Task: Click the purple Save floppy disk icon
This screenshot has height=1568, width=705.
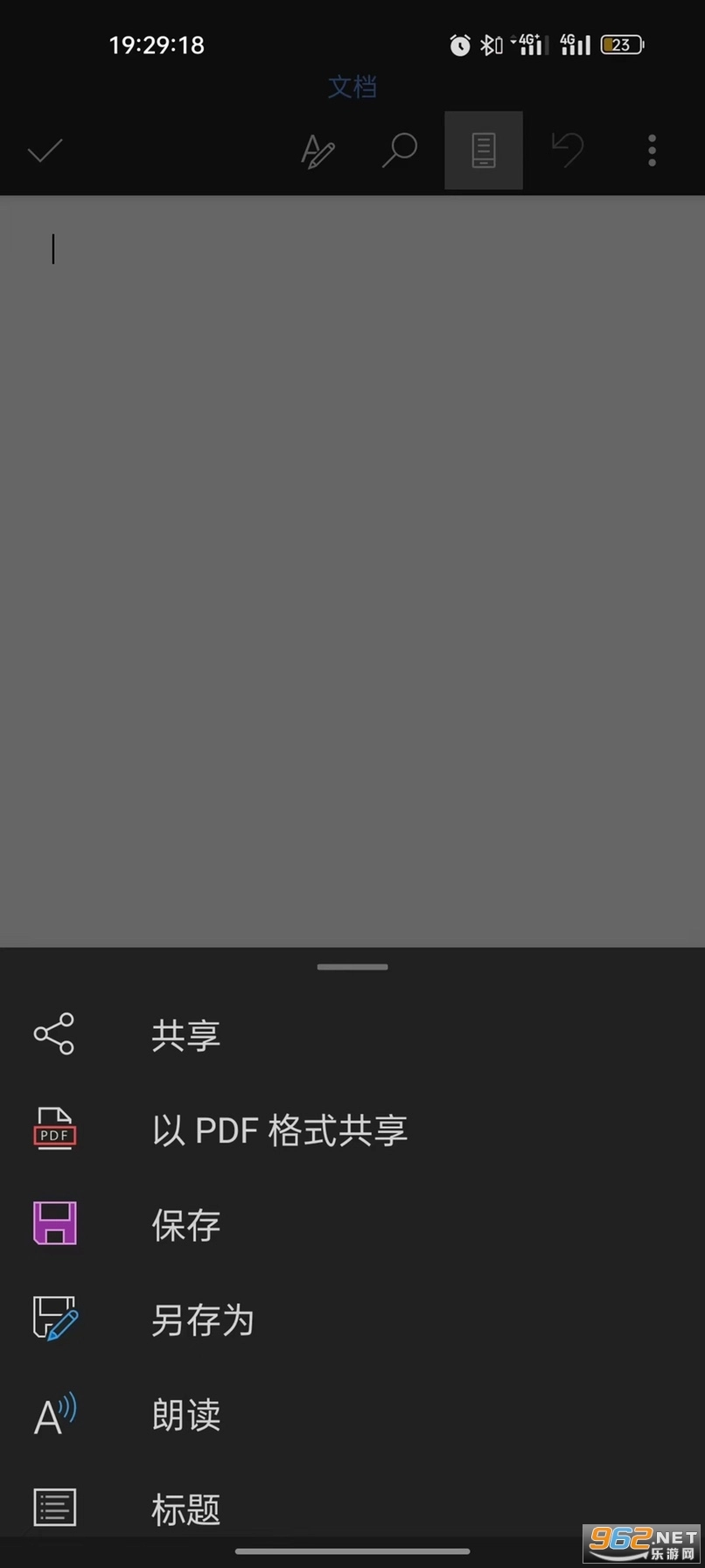Action: click(54, 1224)
